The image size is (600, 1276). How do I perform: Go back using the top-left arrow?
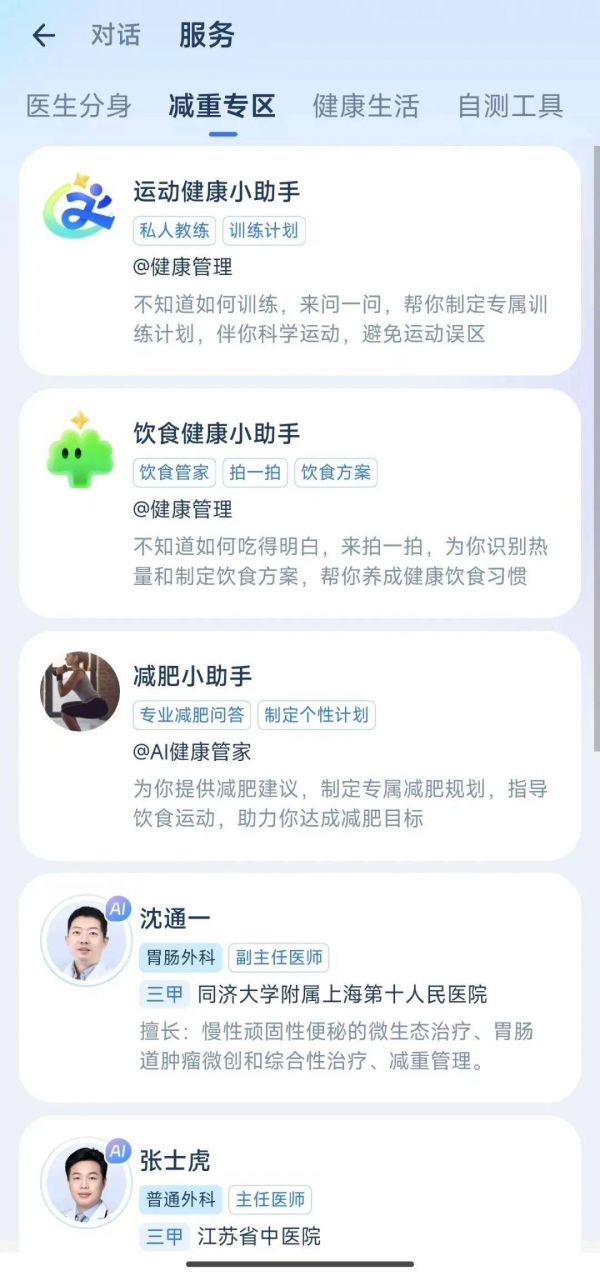(x=43, y=36)
